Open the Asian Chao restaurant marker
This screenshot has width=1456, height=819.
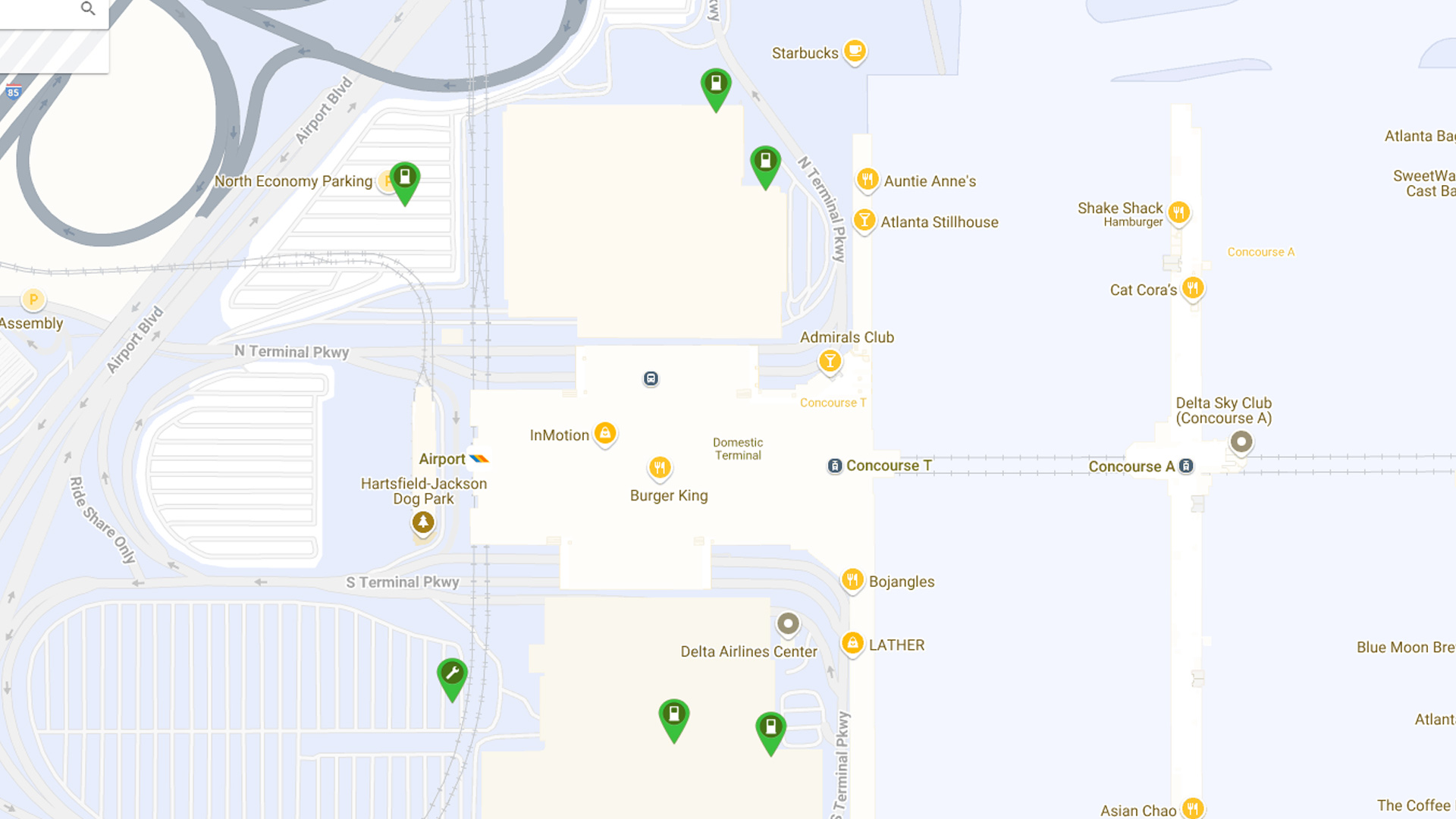(x=1193, y=808)
